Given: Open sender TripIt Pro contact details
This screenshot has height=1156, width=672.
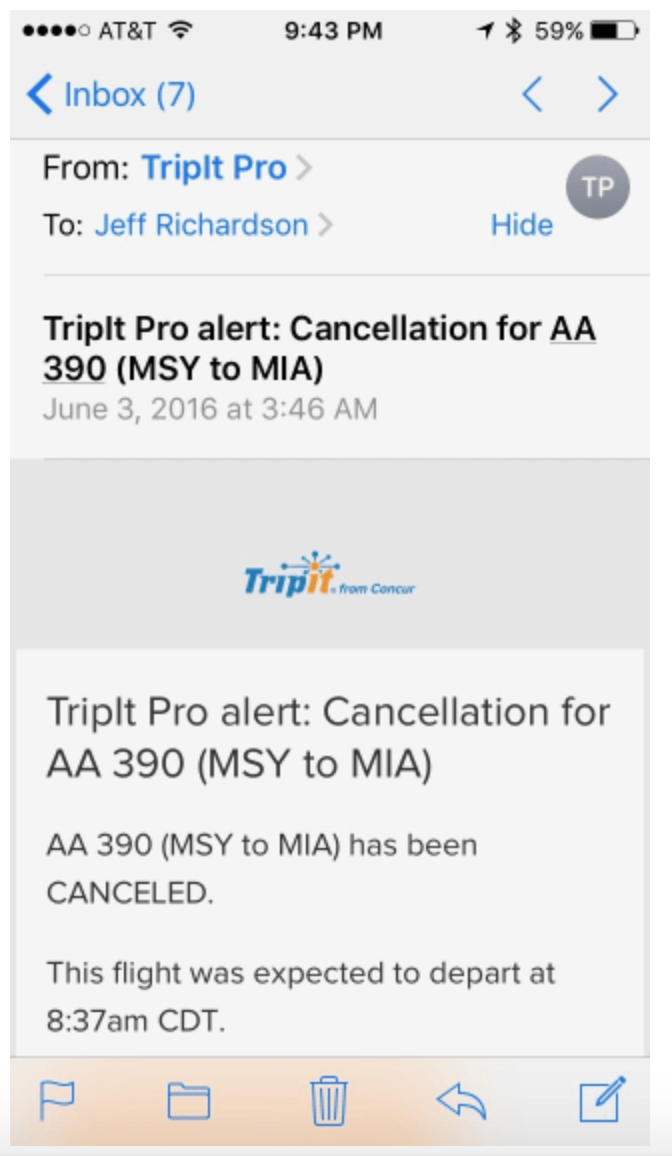Looking at the screenshot, I should (x=215, y=168).
